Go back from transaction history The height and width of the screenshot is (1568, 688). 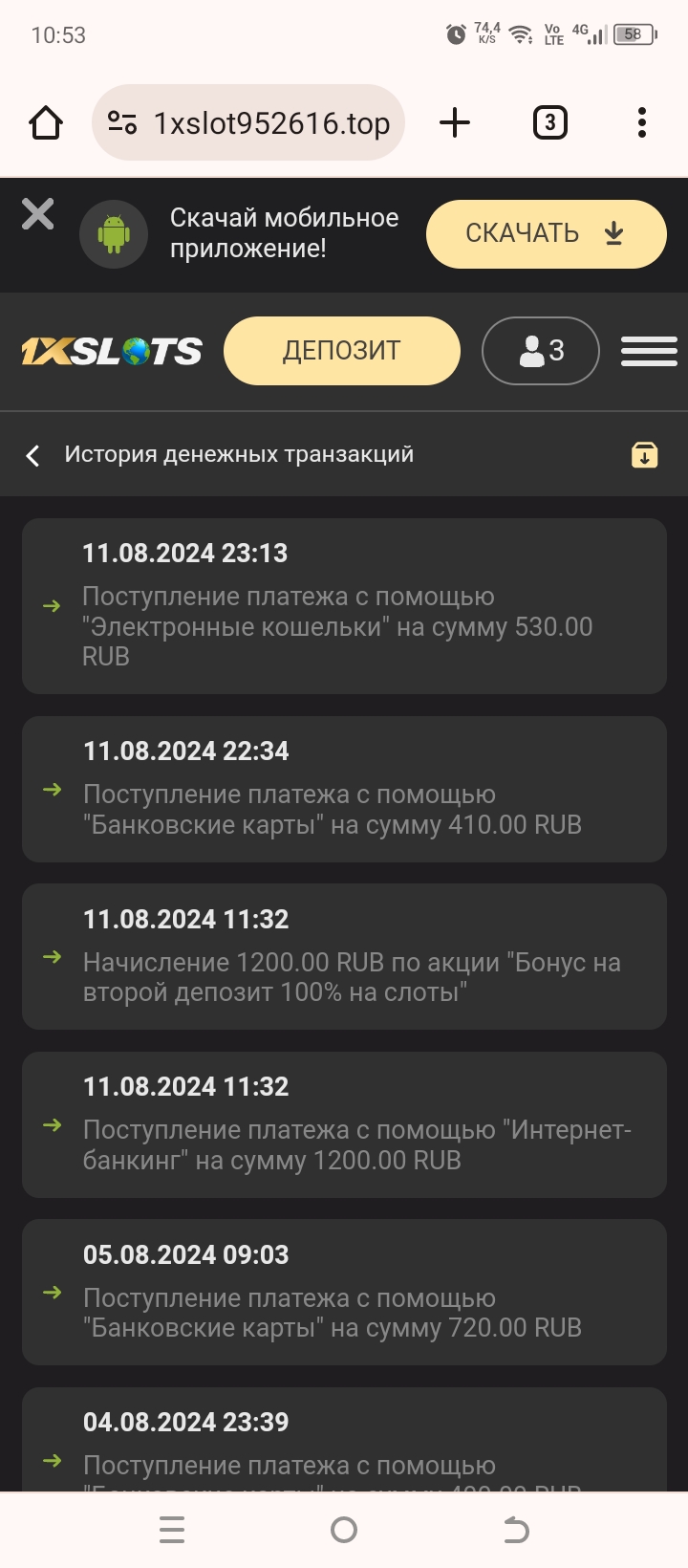33,455
